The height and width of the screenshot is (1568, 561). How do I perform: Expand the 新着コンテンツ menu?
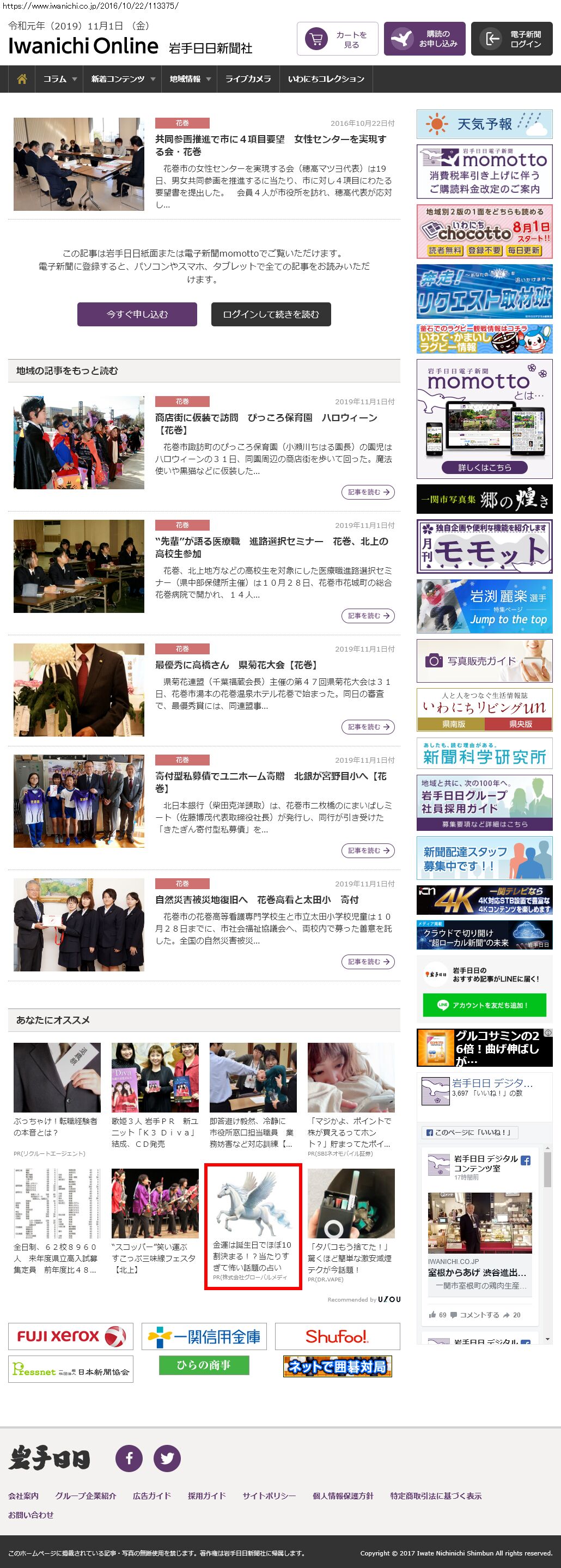[123, 79]
